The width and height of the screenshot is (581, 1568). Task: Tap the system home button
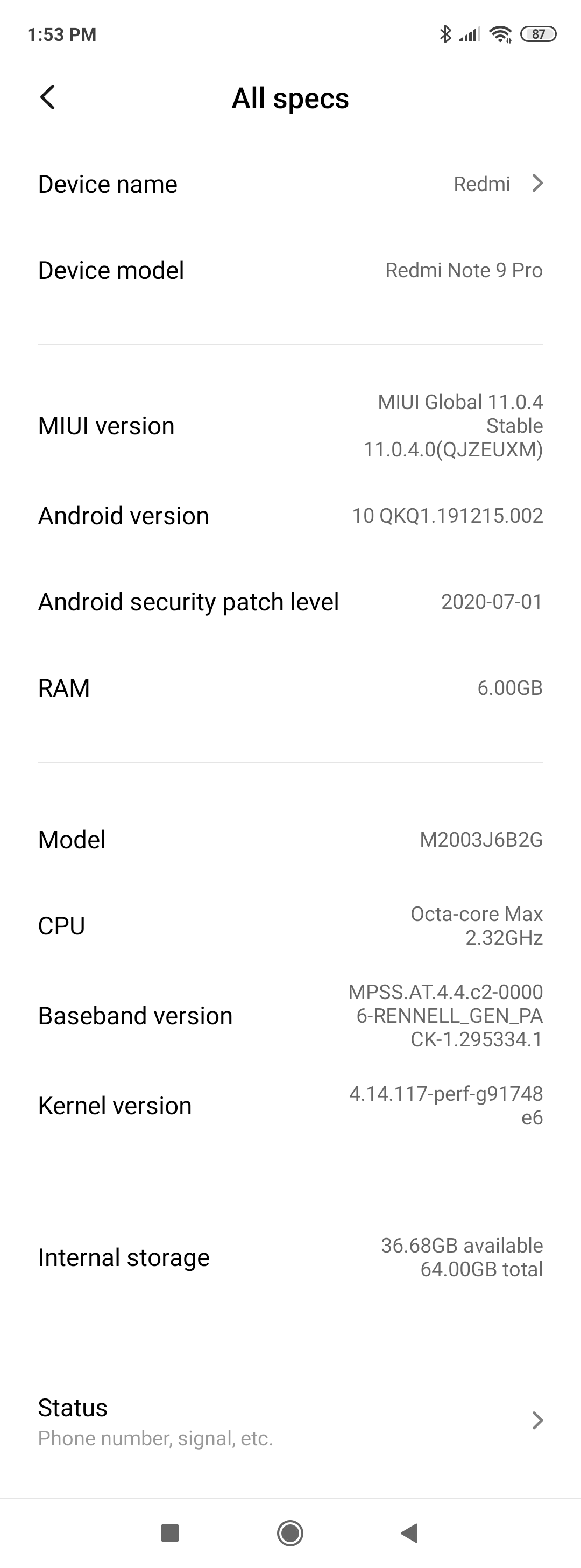pos(290,1532)
